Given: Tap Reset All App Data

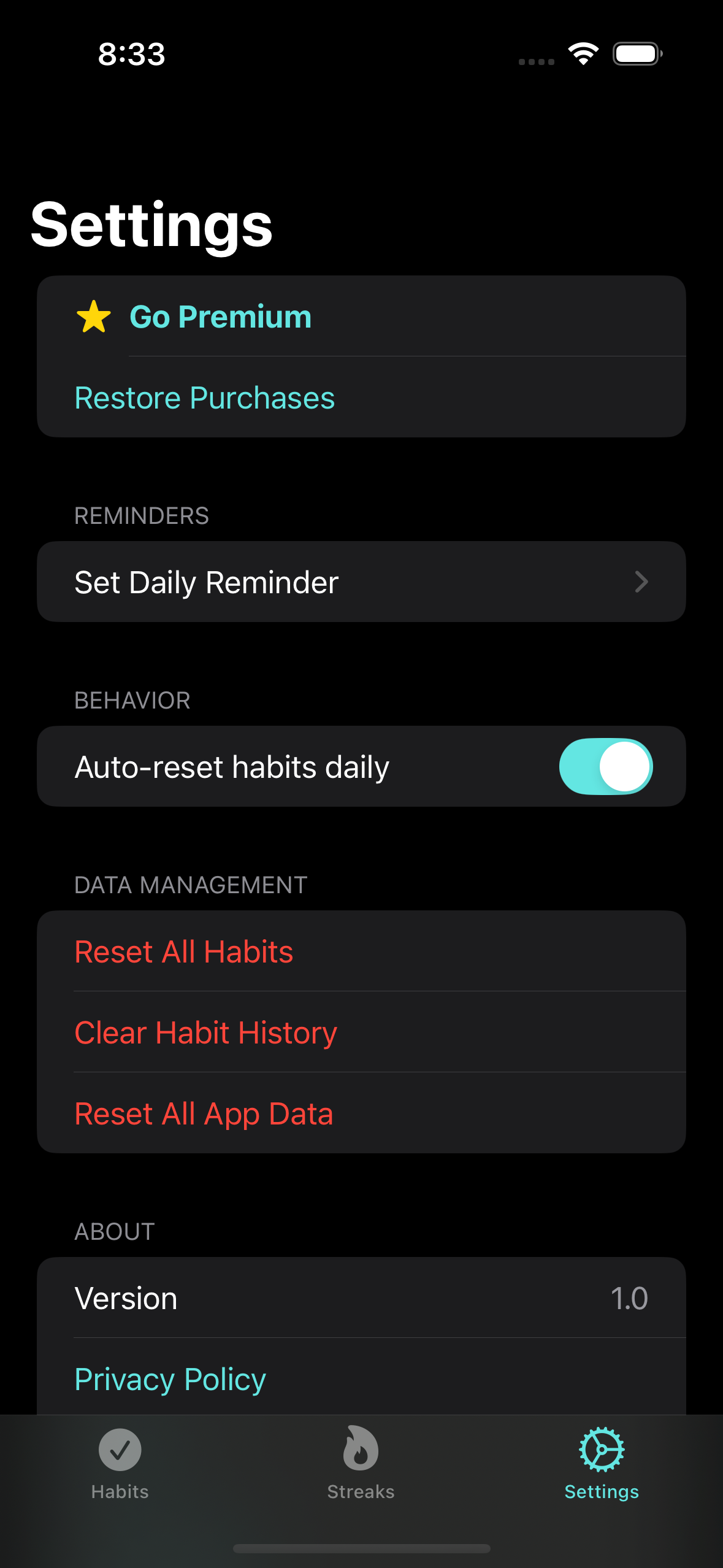Looking at the screenshot, I should (361, 1113).
